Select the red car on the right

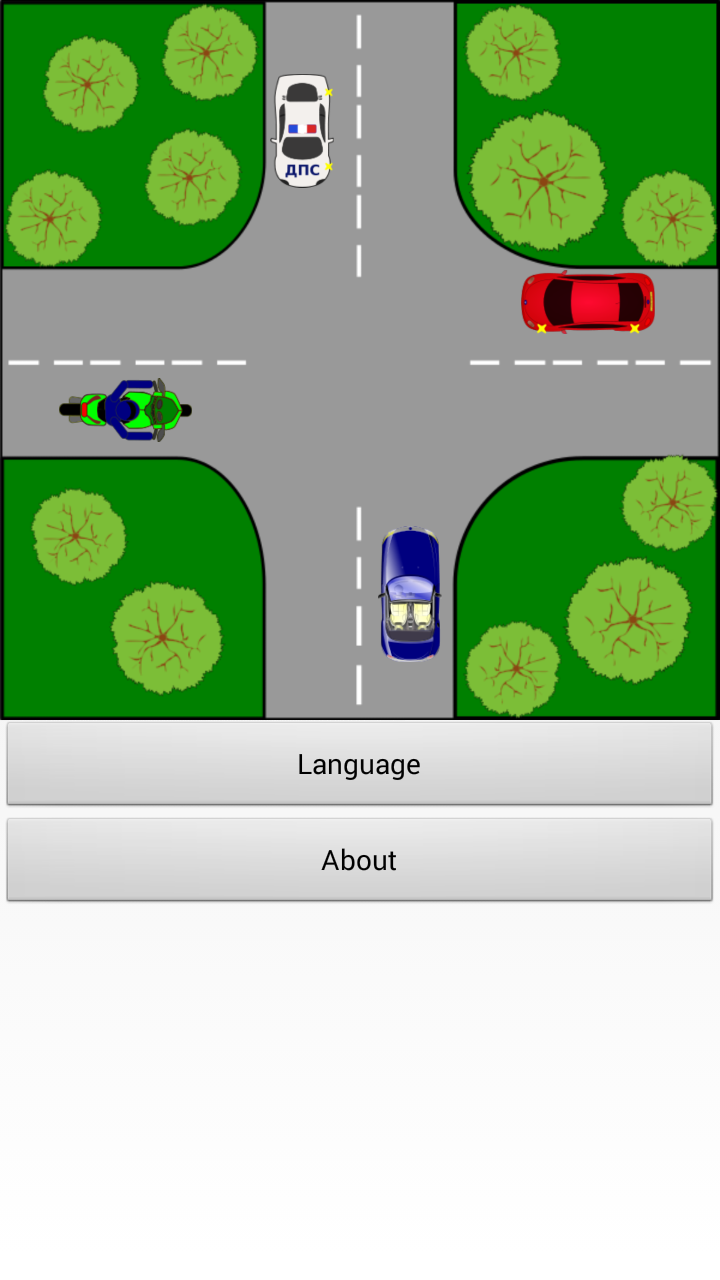(588, 302)
